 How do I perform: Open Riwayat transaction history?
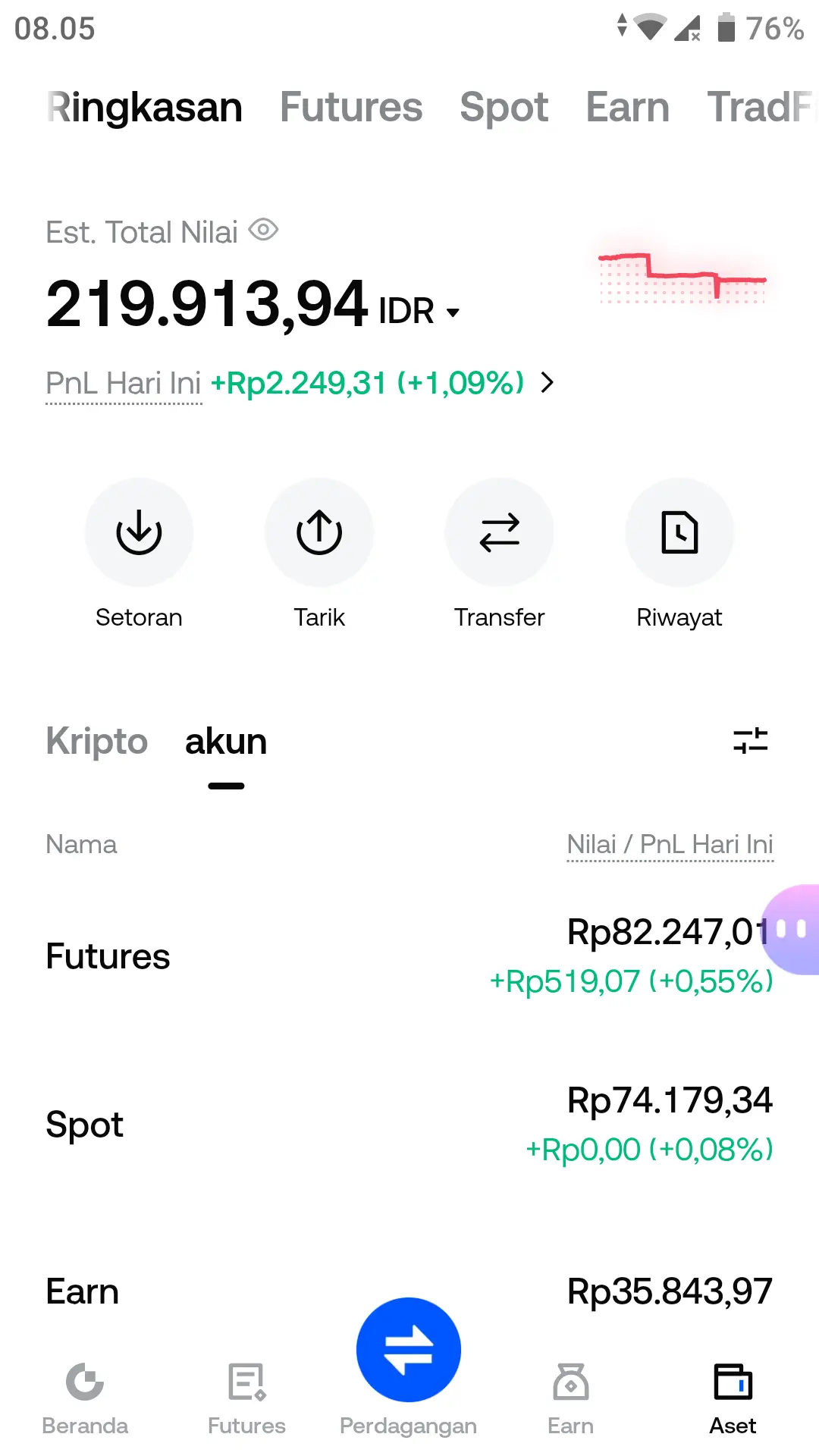coord(679,532)
